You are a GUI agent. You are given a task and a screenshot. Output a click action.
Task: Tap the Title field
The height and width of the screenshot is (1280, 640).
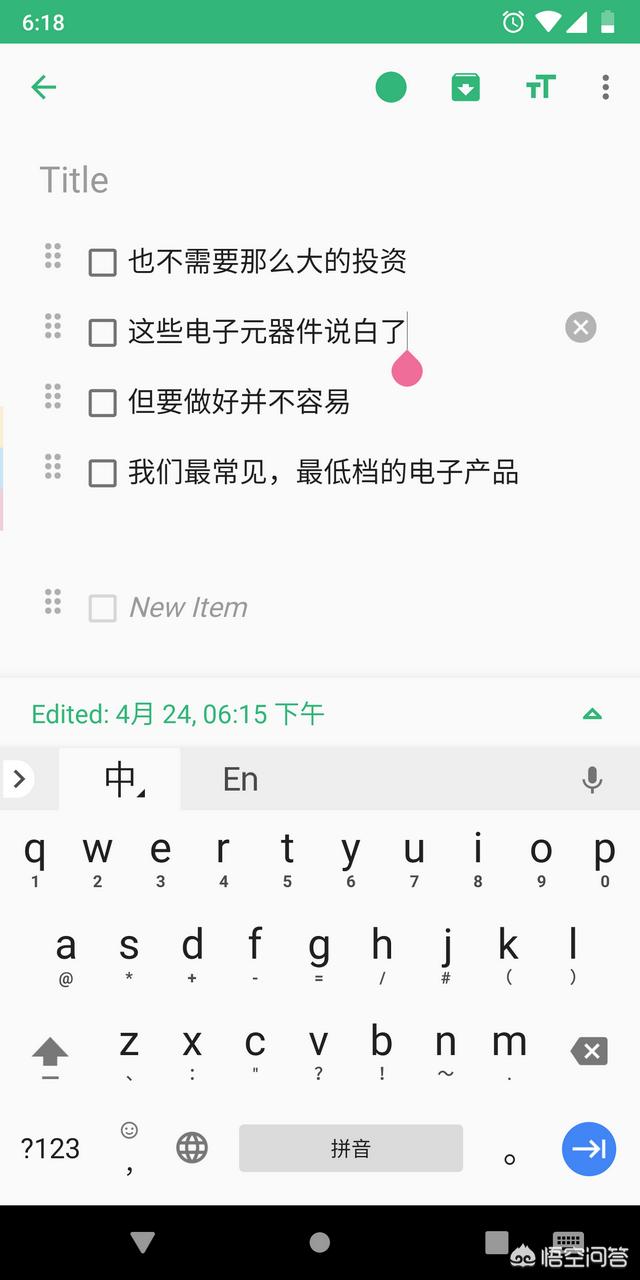[x=320, y=180]
